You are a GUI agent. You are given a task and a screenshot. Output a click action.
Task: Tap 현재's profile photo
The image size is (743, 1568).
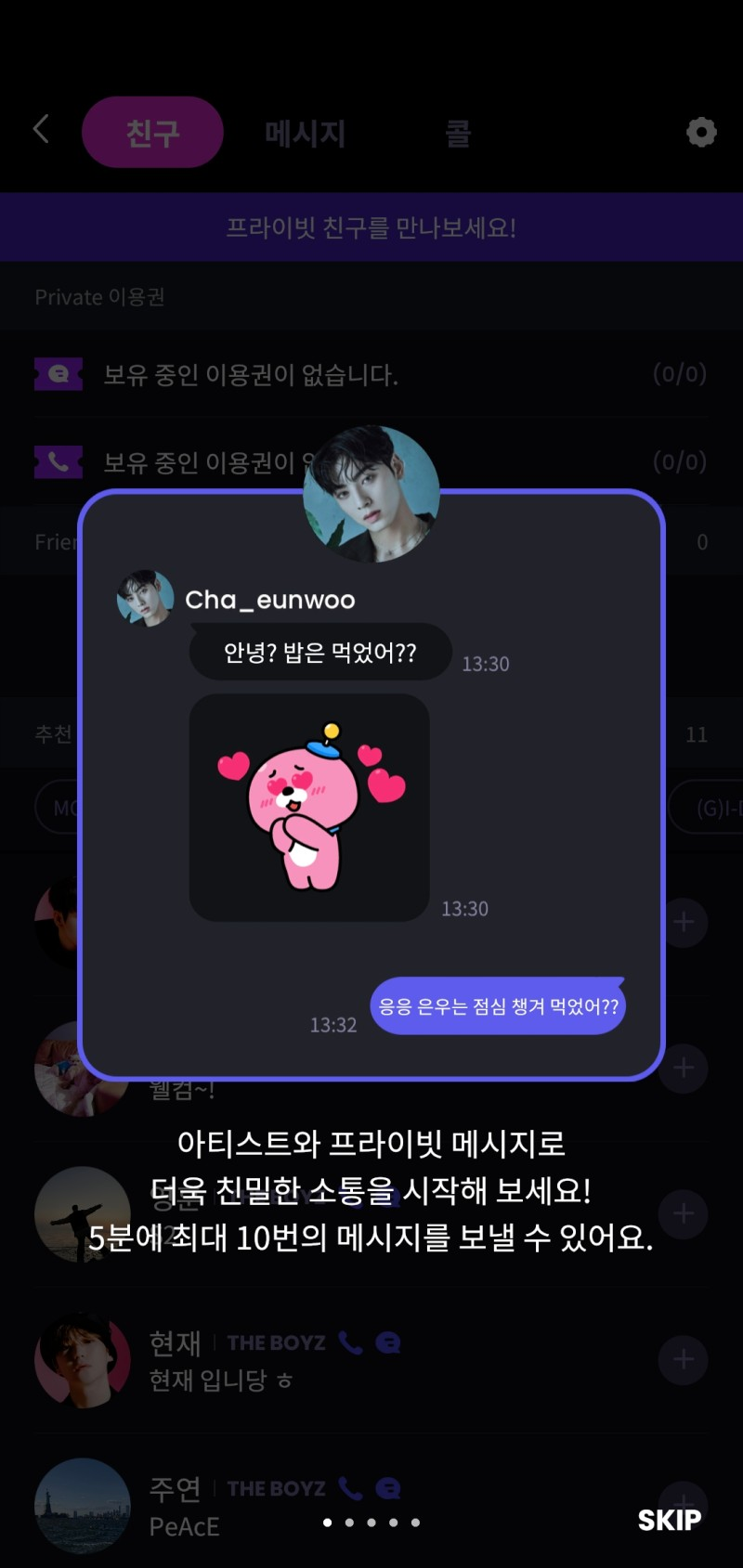(82, 1360)
